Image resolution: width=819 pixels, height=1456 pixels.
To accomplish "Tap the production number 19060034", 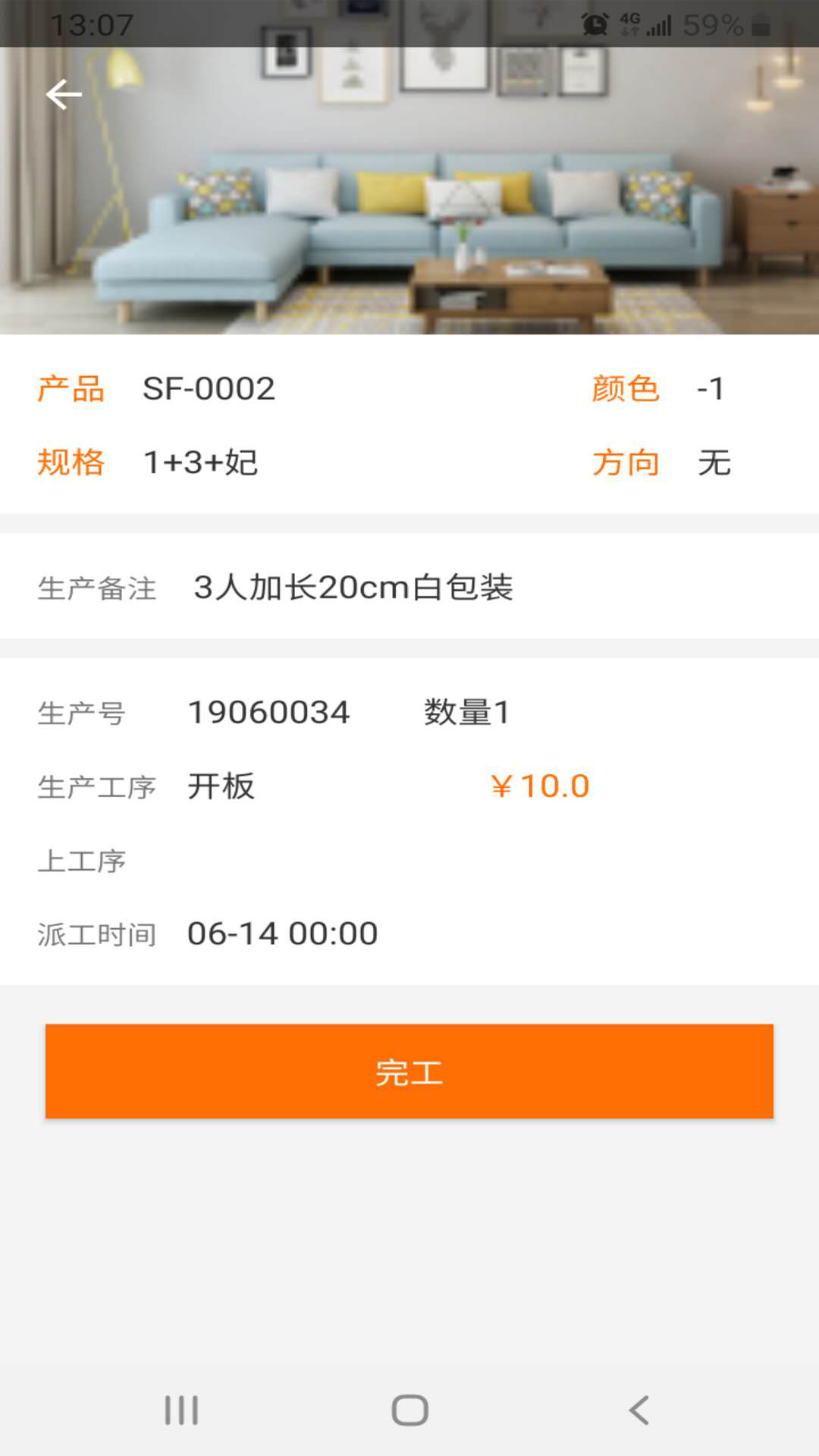I will point(267,711).
